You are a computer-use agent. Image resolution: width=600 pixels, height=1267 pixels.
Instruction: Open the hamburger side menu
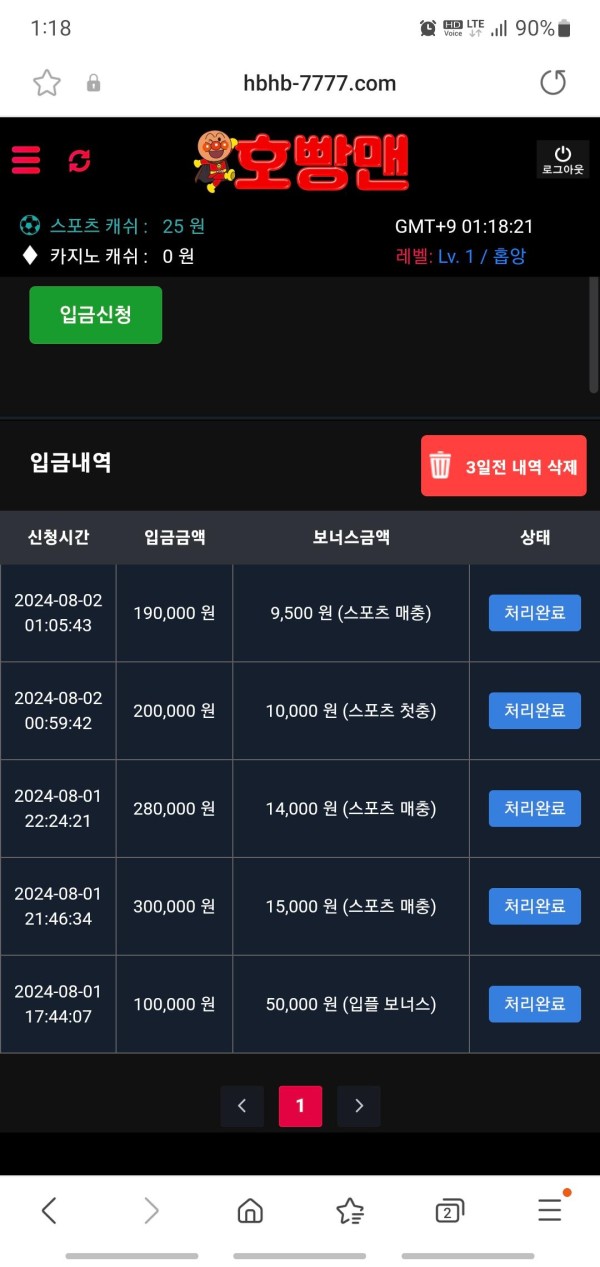point(26,160)
